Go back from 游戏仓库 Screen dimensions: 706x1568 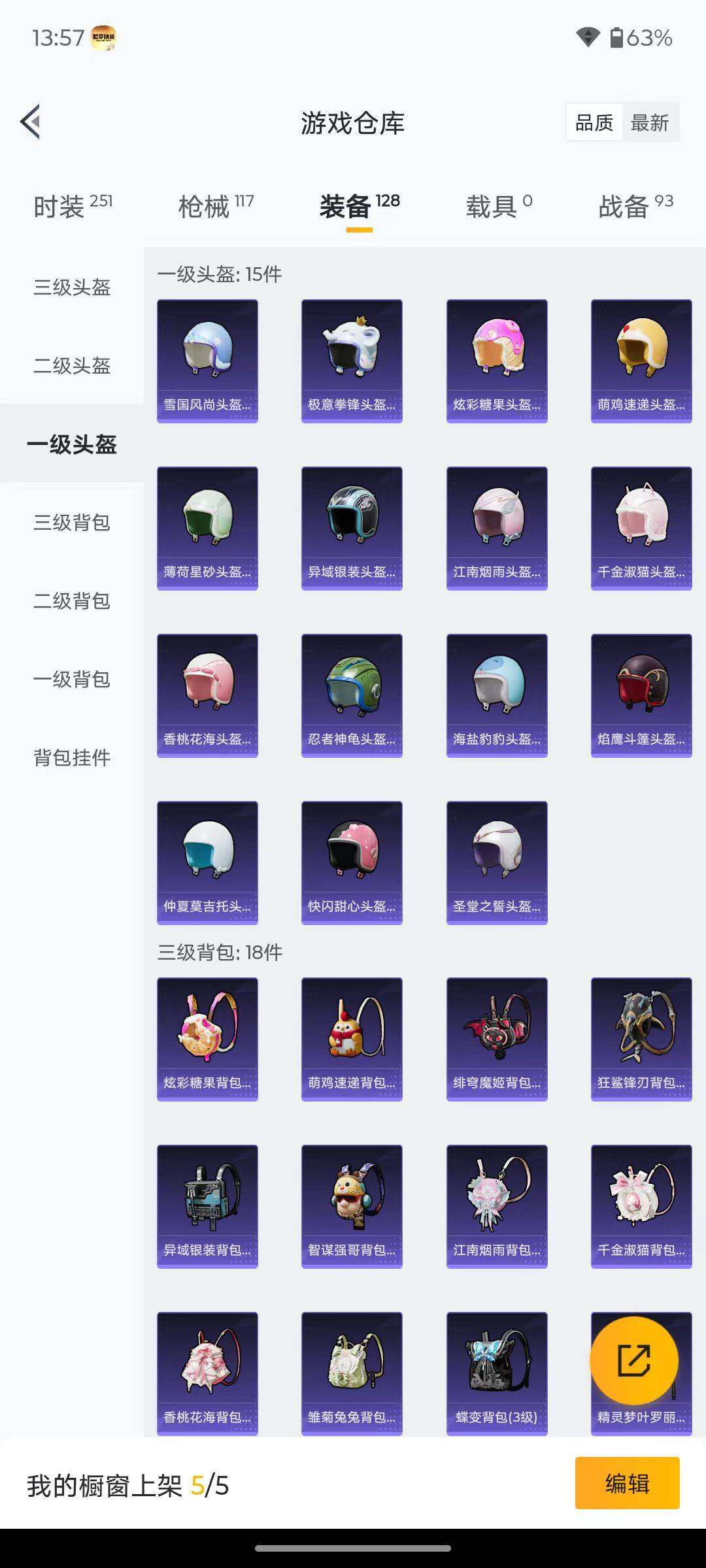31,122
